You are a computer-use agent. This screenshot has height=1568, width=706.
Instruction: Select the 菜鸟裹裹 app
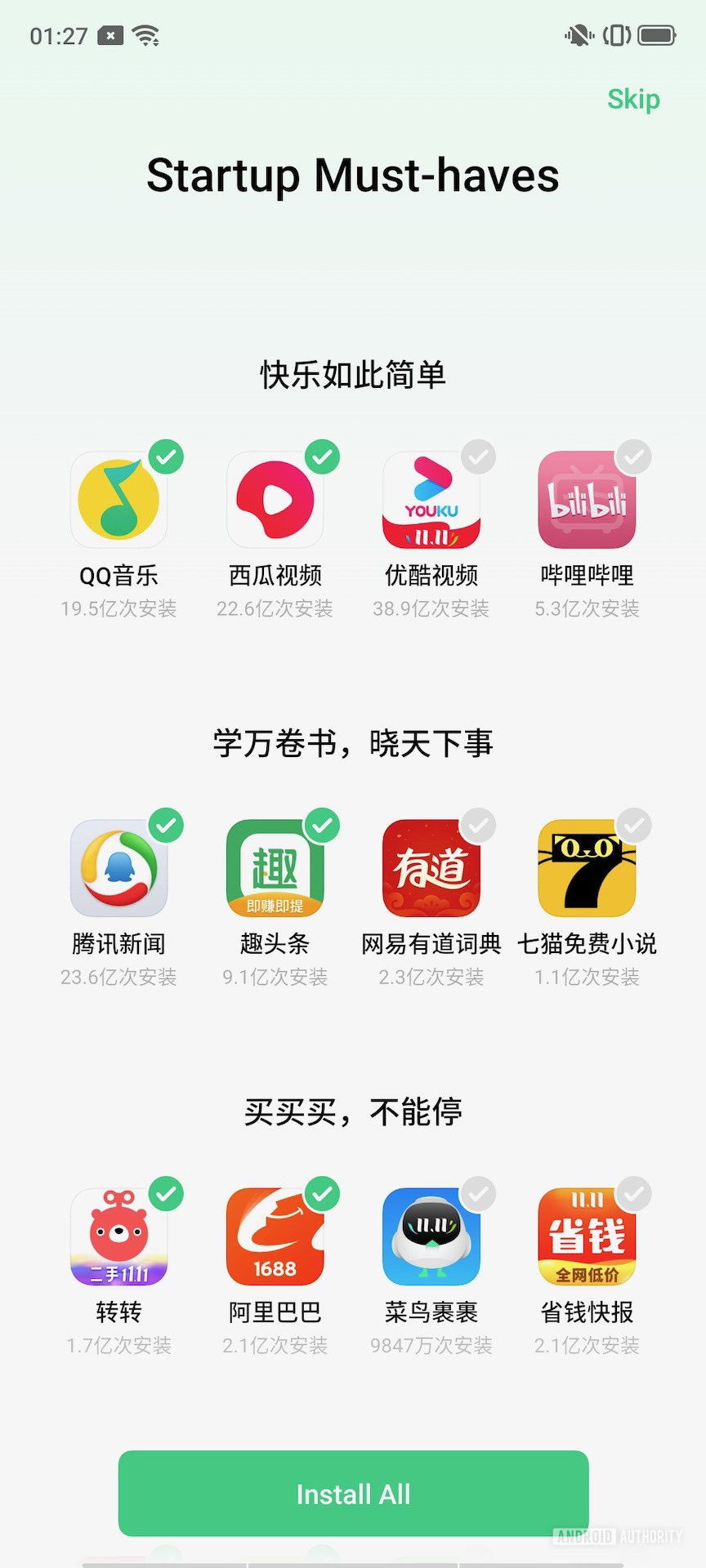pyautogui.click(x=478, y=1194)
